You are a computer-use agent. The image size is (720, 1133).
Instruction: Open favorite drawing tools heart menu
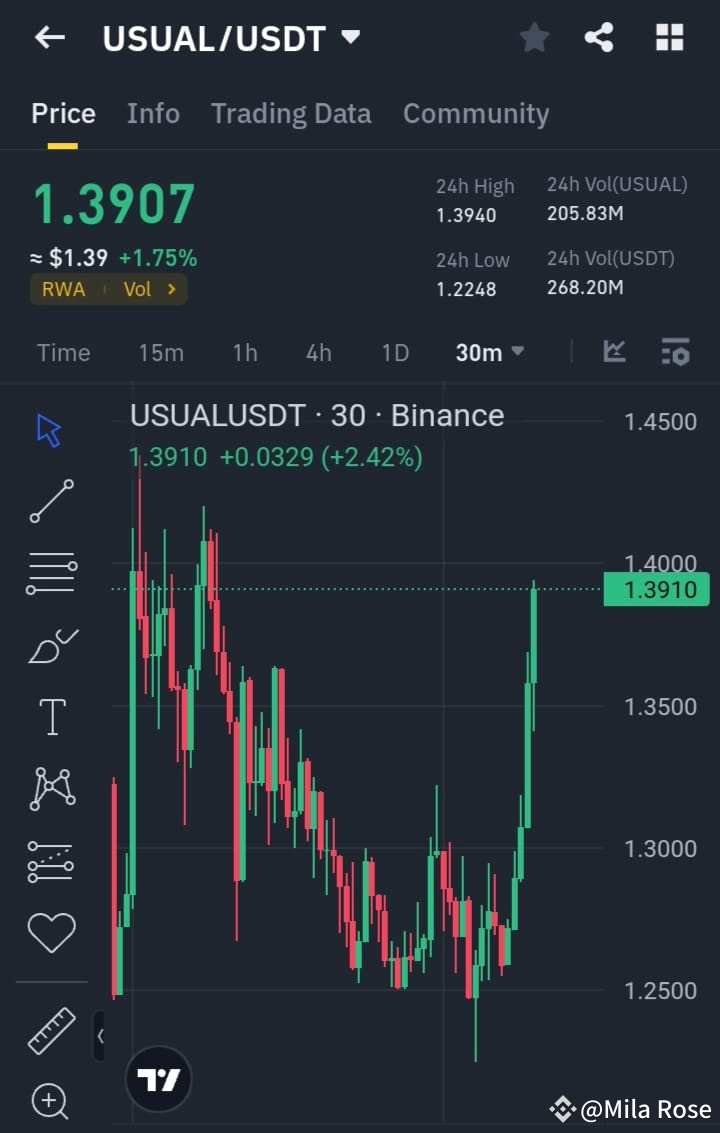(x=50, y=932)
